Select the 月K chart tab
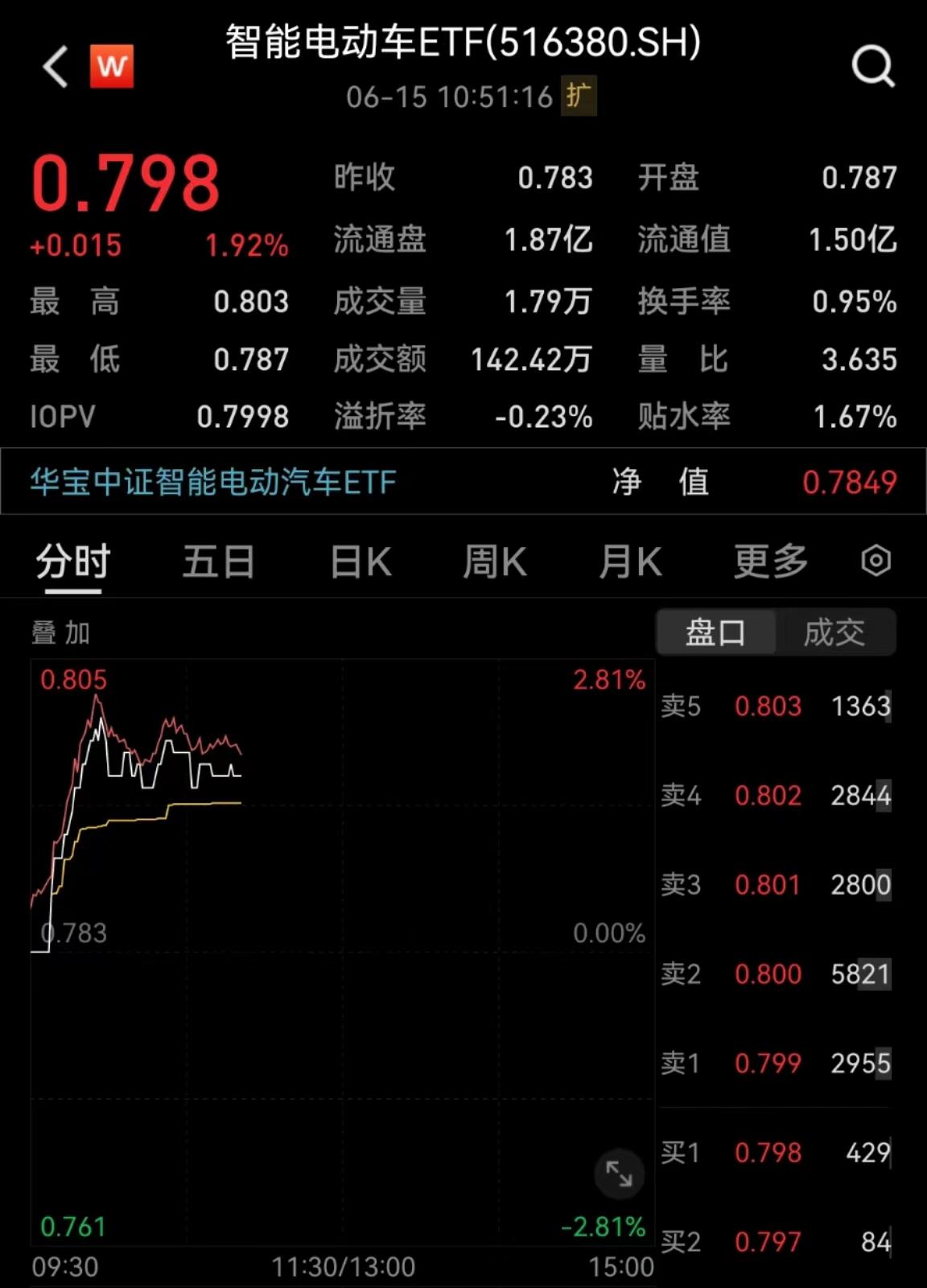This screenshot has height=1288, width=927. (x=630, y=562)
